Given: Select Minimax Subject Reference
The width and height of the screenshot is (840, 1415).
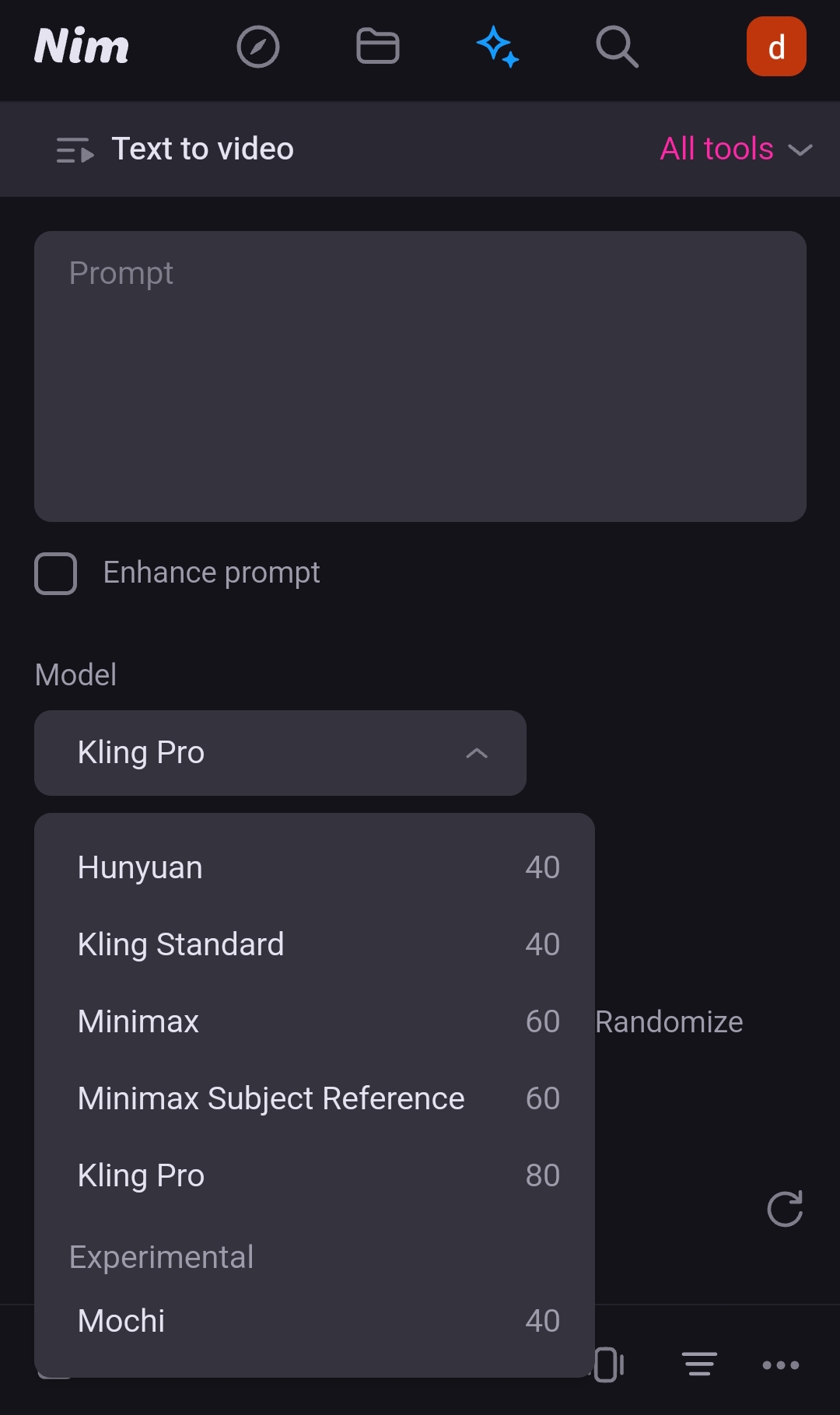Looking at the screenshot, I should click(x=315, y=1098).
